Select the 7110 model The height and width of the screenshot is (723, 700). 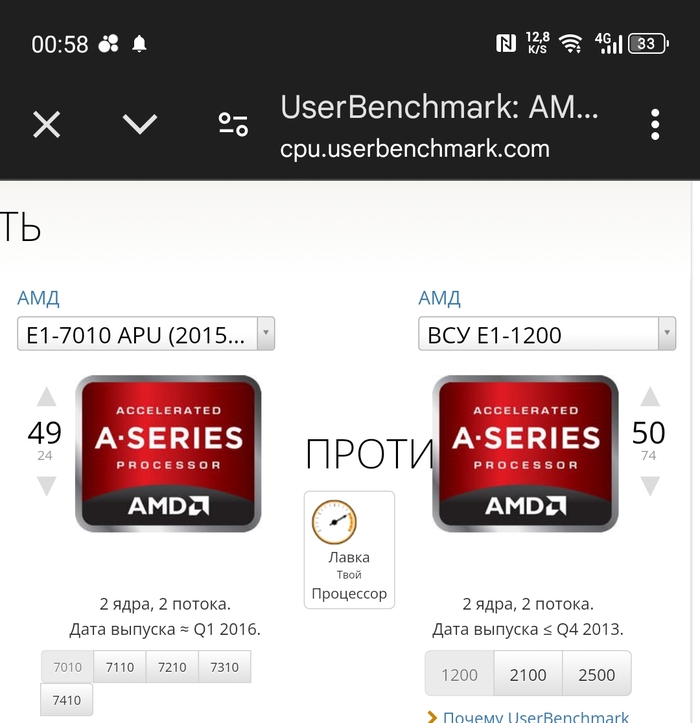[x=120, y=667]
